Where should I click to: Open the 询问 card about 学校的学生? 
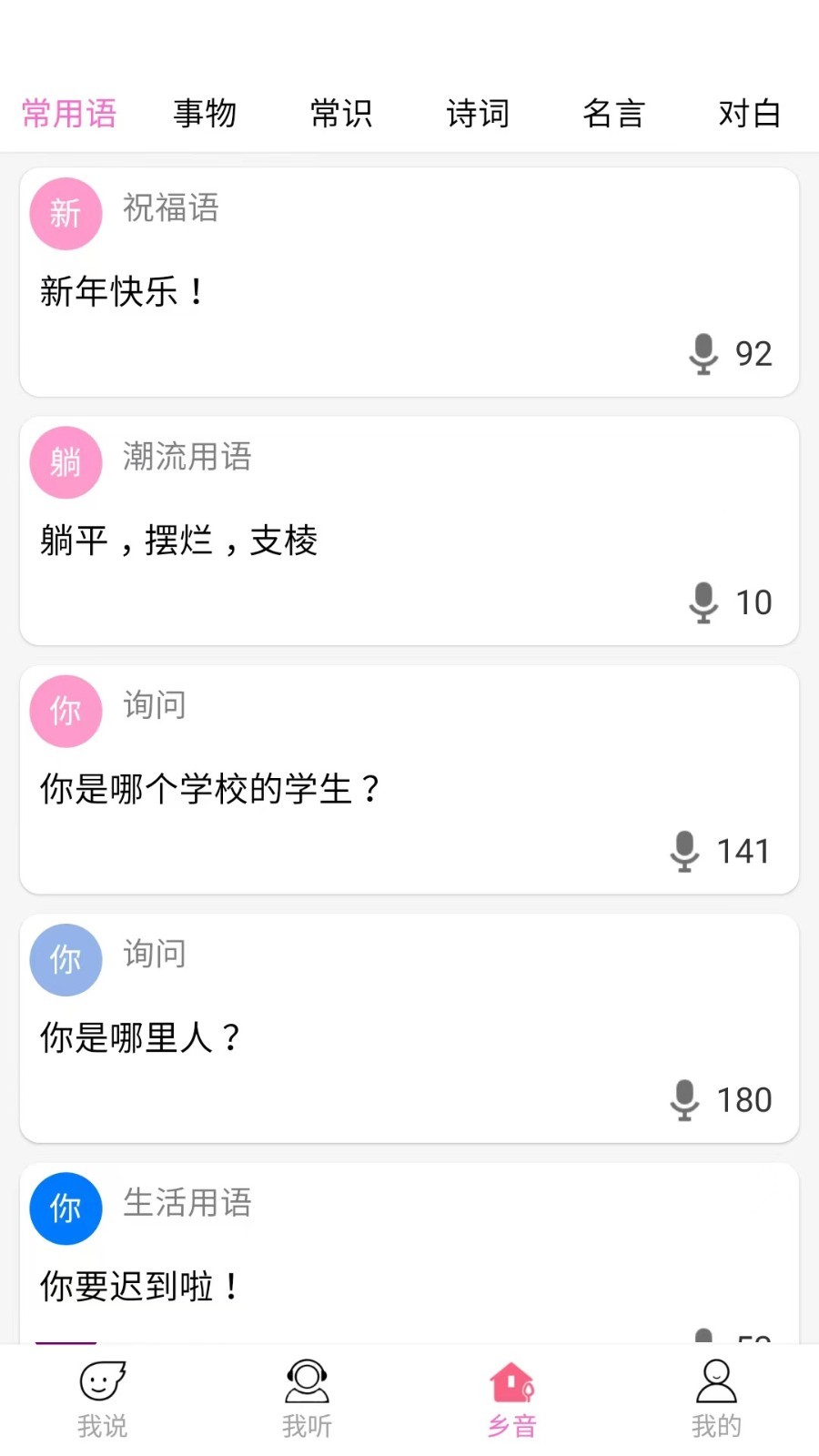coord(409,778)
